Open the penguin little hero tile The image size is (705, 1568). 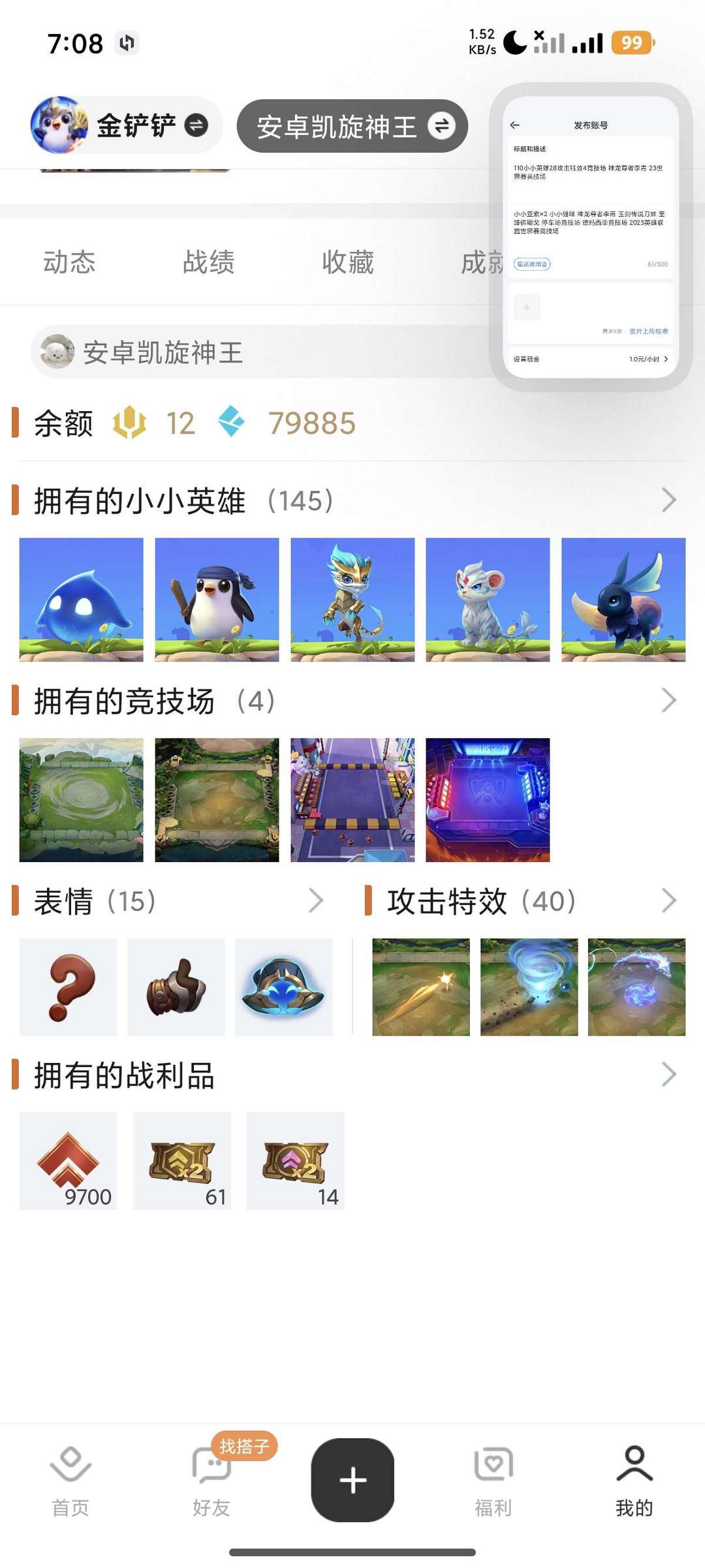217,600
